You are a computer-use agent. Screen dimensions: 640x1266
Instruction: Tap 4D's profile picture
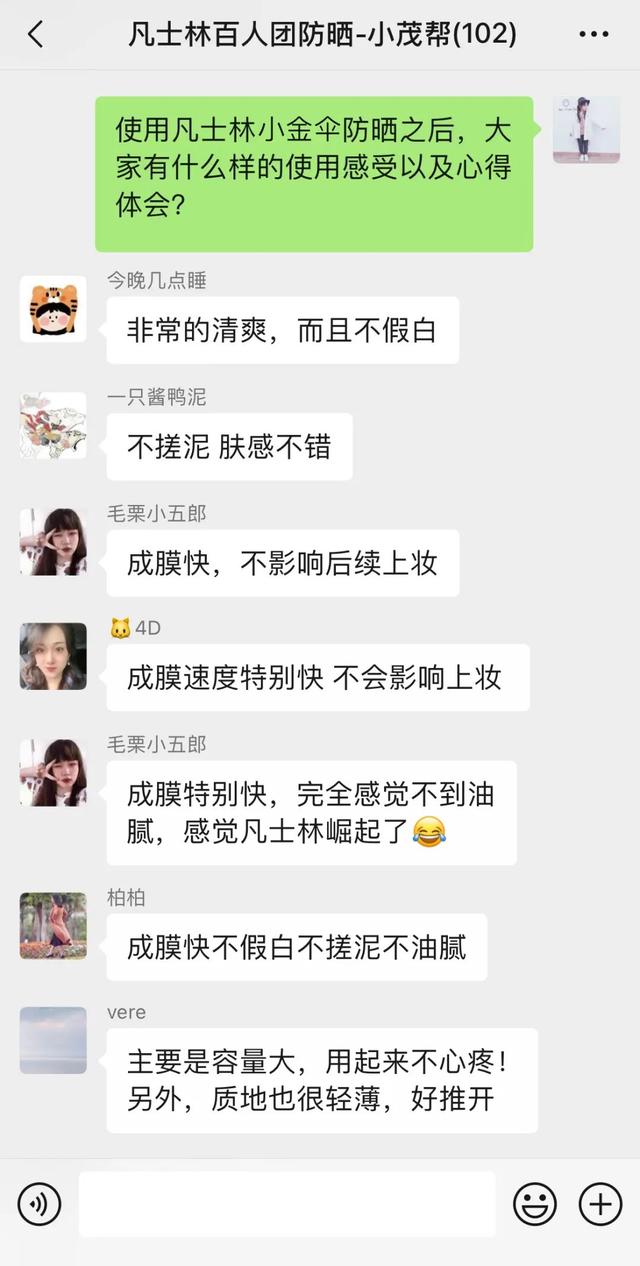(53, 657)
